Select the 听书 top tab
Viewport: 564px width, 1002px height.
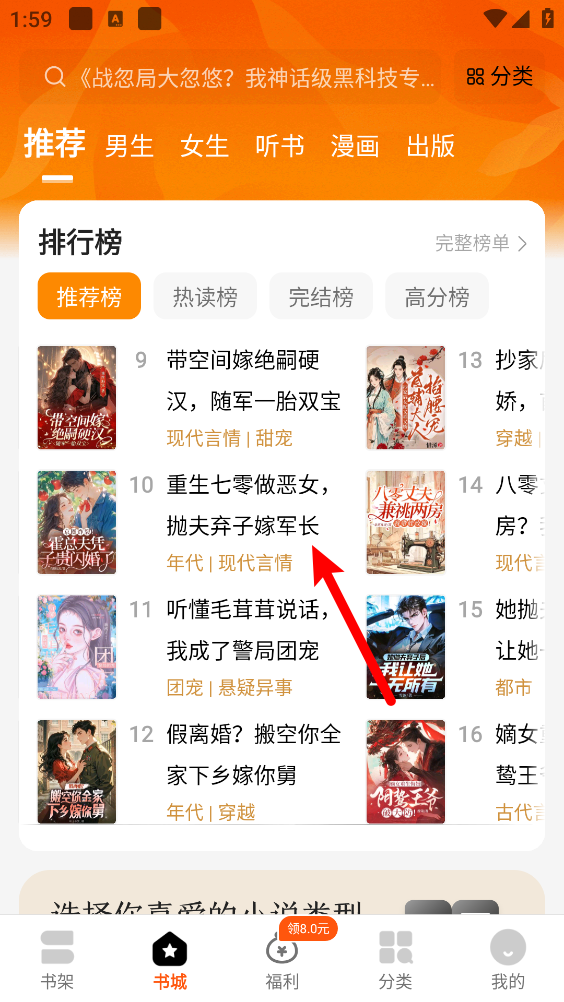pos(280,146)
